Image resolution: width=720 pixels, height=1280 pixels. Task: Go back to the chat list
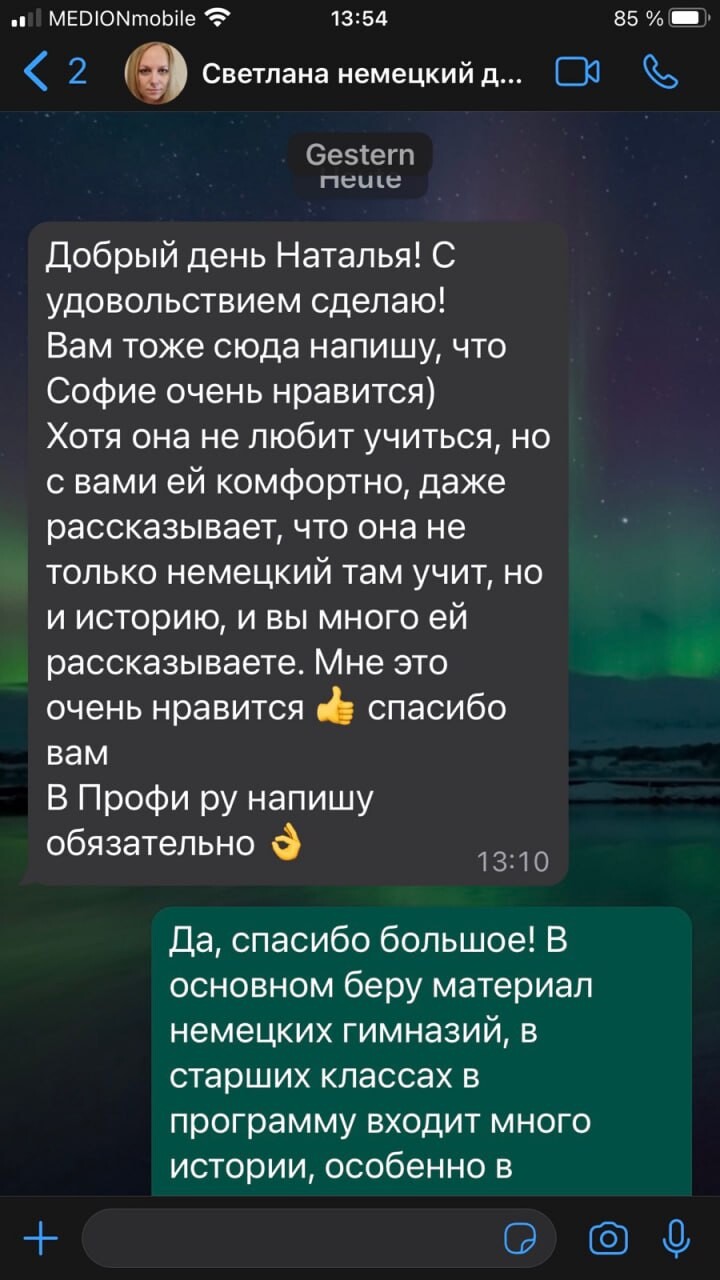(54, 73)
